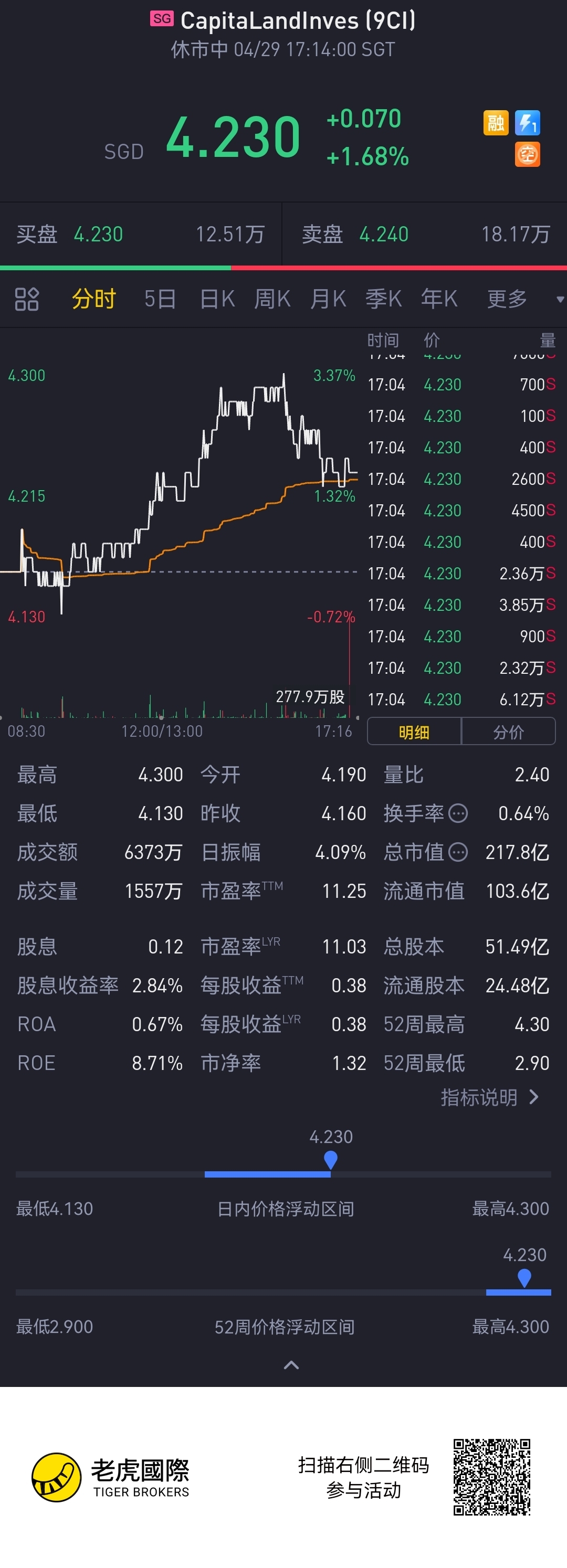The width and height of the screenshot is (567, 1568).
Task: Tap the blue lightning badge
Action: [527, 123]
